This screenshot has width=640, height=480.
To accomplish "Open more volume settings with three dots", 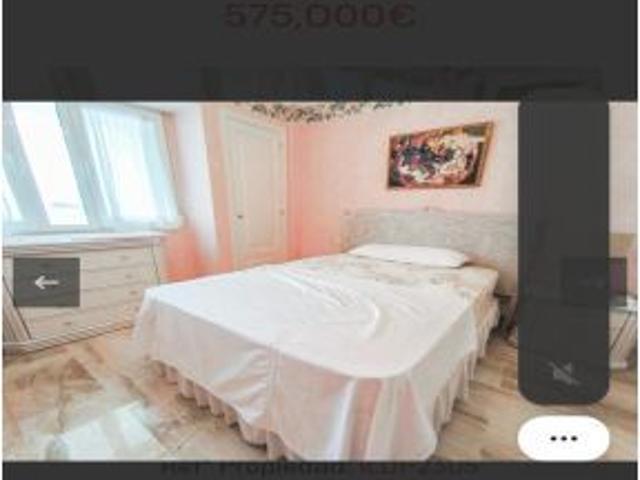I will pos(563,438).
